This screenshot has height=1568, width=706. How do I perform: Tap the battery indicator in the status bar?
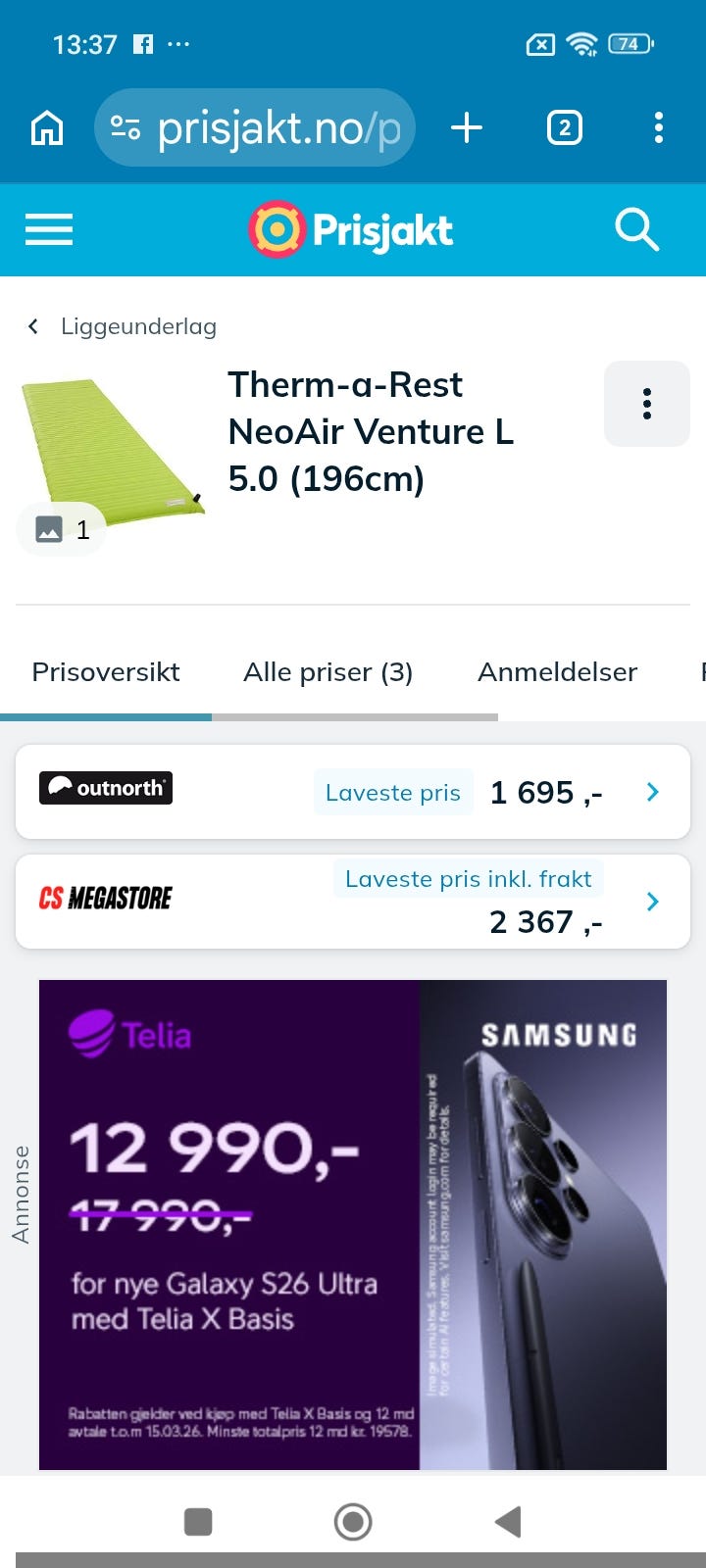click(x=629, y=43)
